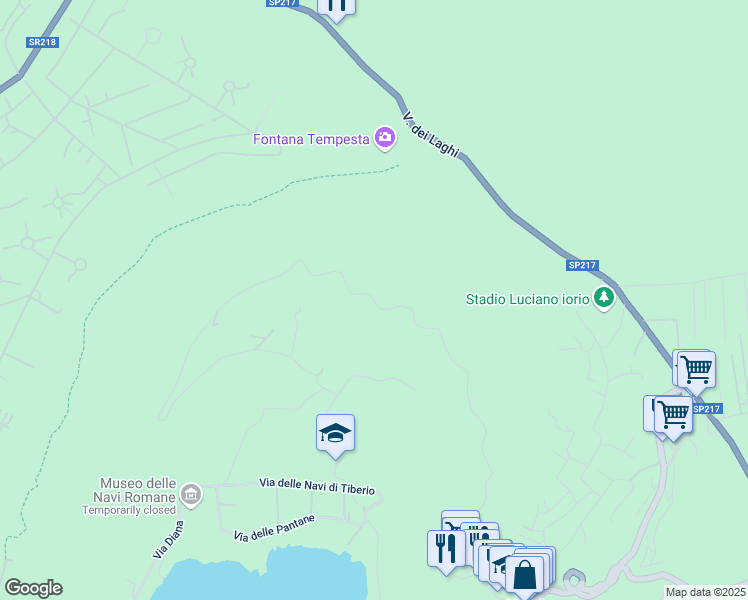
Task: Open shopping cart marker beside SP217 label
Action: pyautogui.click(x=674, y=412)
